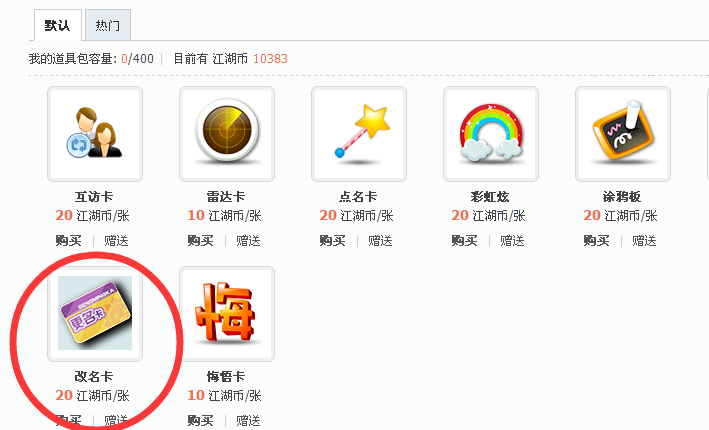Screen dimensions: 709x430
Task: Open the 改名卡 item tile
Action: point(95,314)
